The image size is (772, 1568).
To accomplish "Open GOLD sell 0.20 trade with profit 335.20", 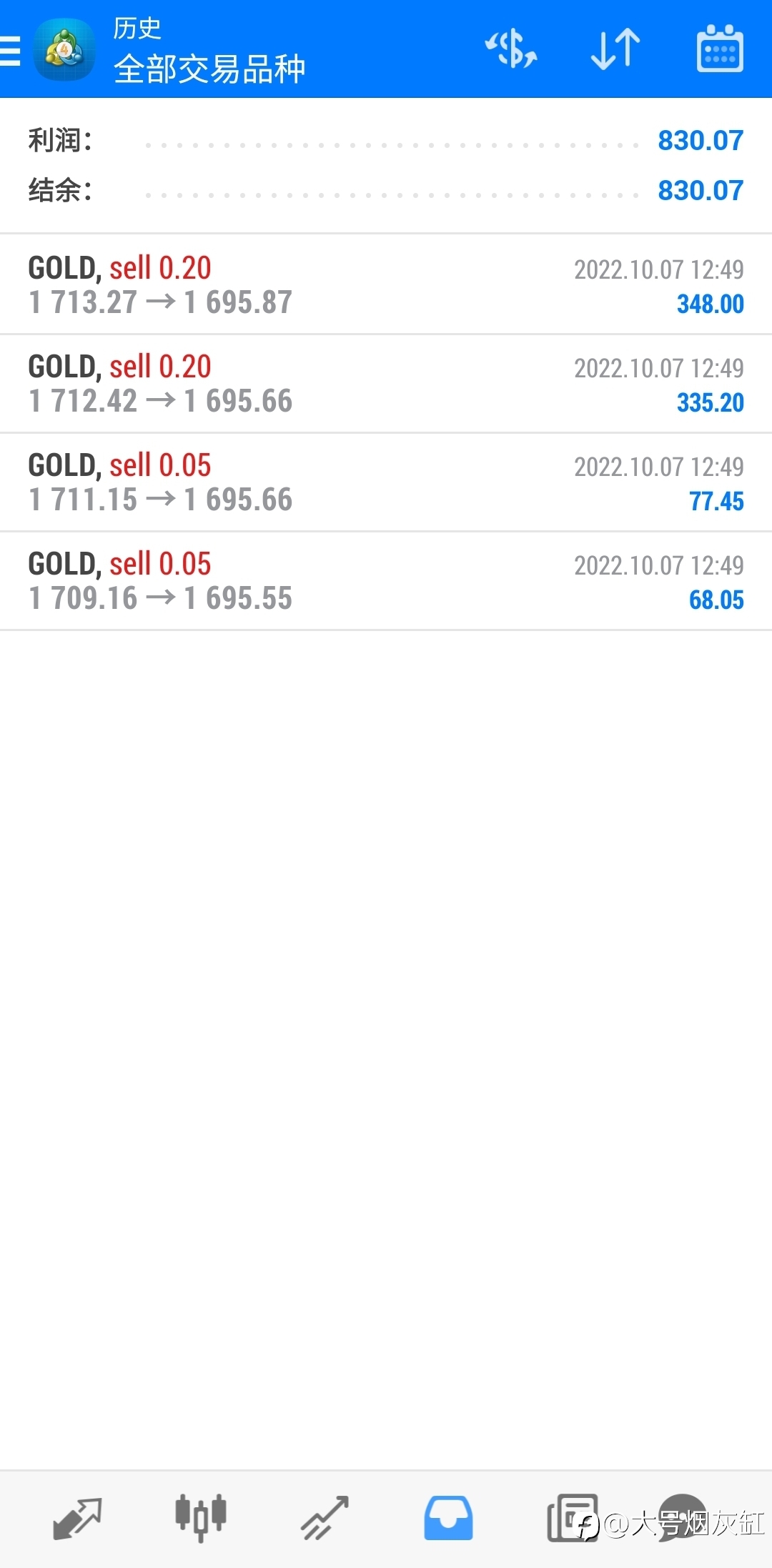I will [x=386, y=383].
